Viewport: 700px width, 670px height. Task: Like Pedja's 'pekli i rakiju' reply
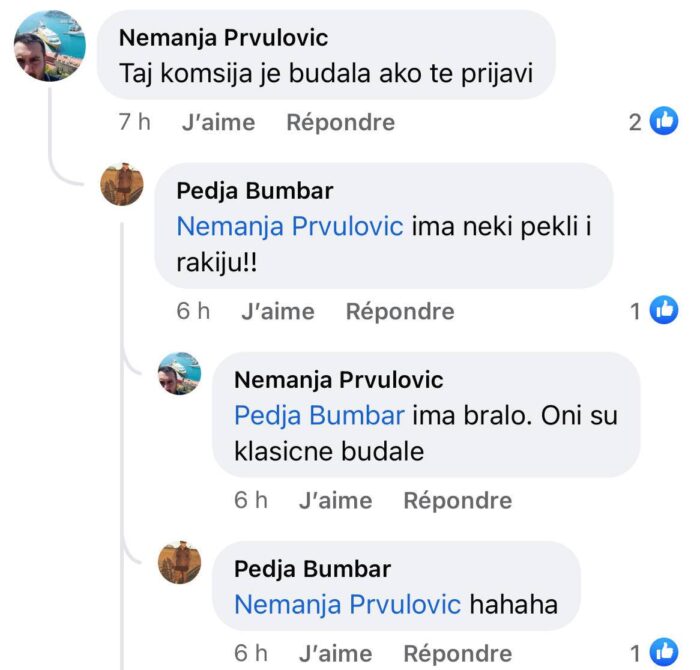277,312
